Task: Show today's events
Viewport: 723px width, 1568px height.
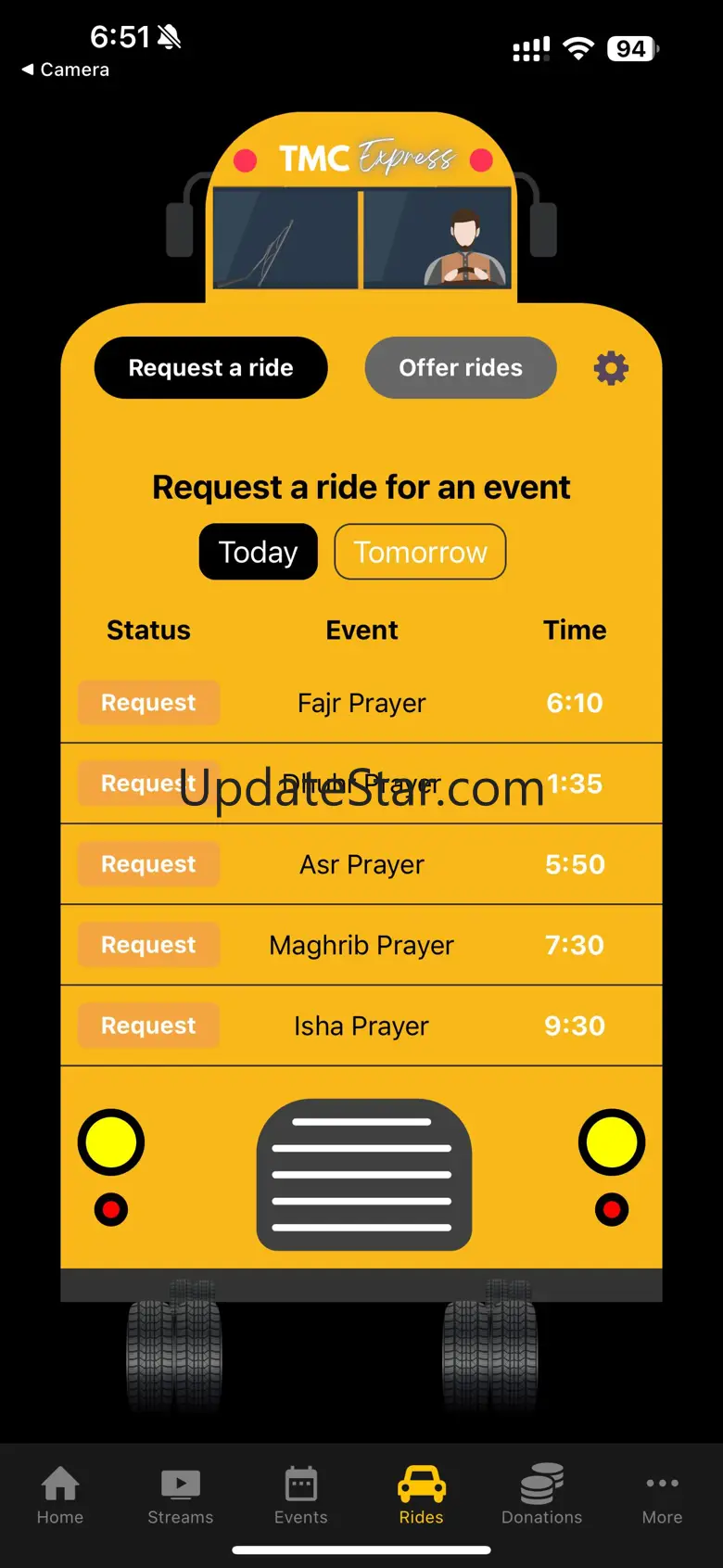Action: [258, 552]
